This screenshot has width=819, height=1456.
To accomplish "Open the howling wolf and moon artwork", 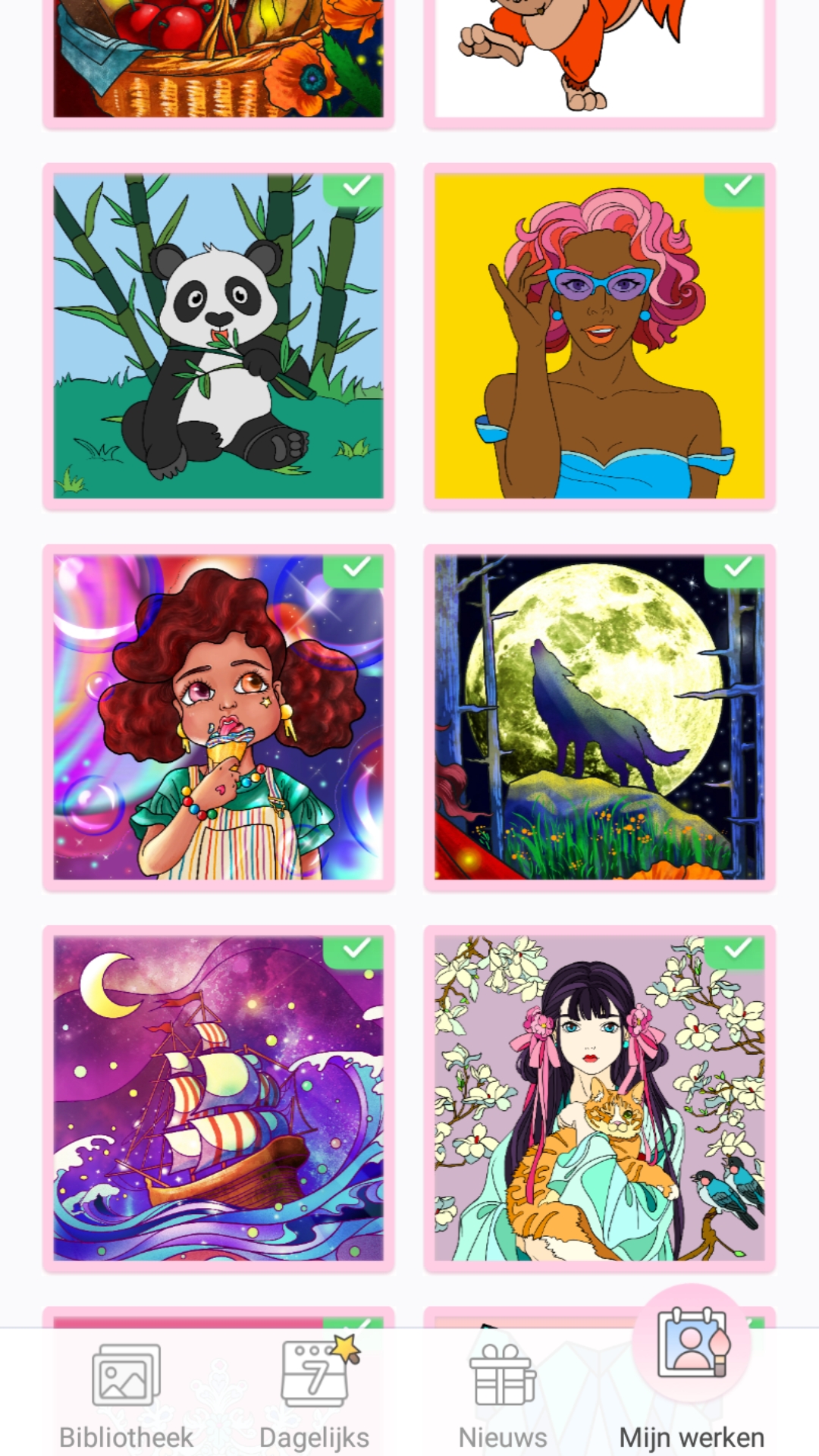I will click(599, 717).
